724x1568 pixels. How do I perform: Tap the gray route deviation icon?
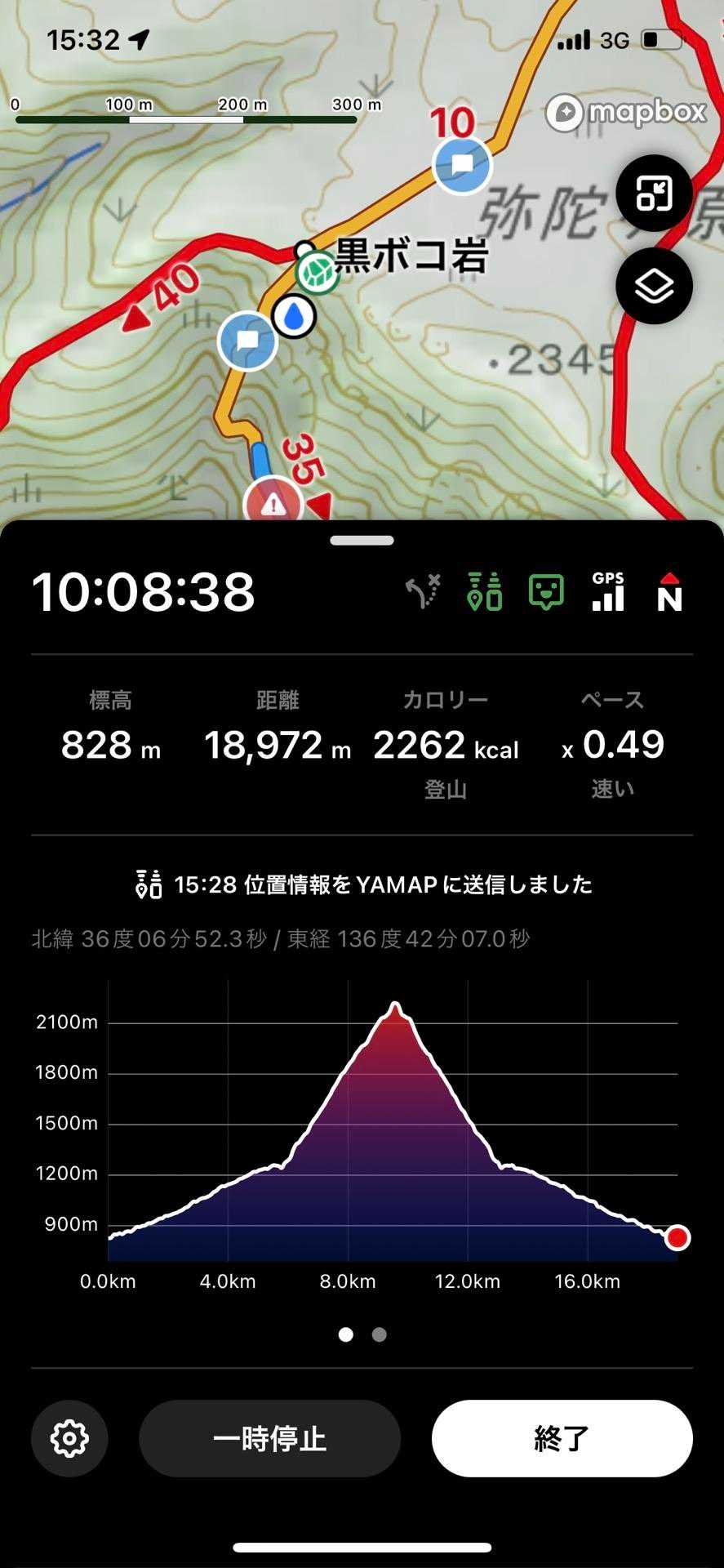click(424, 592)
